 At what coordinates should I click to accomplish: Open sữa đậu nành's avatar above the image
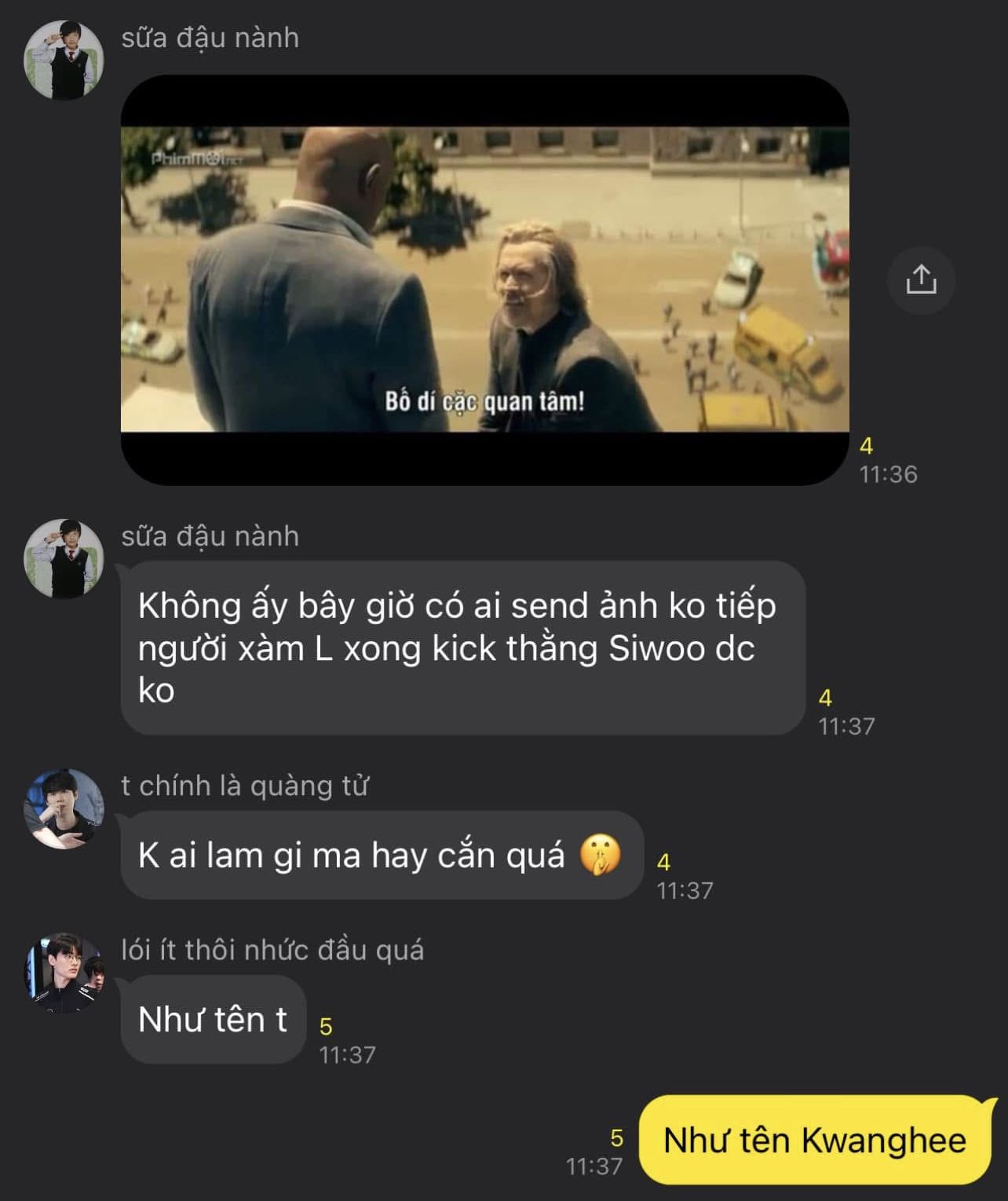pos(64,60)
